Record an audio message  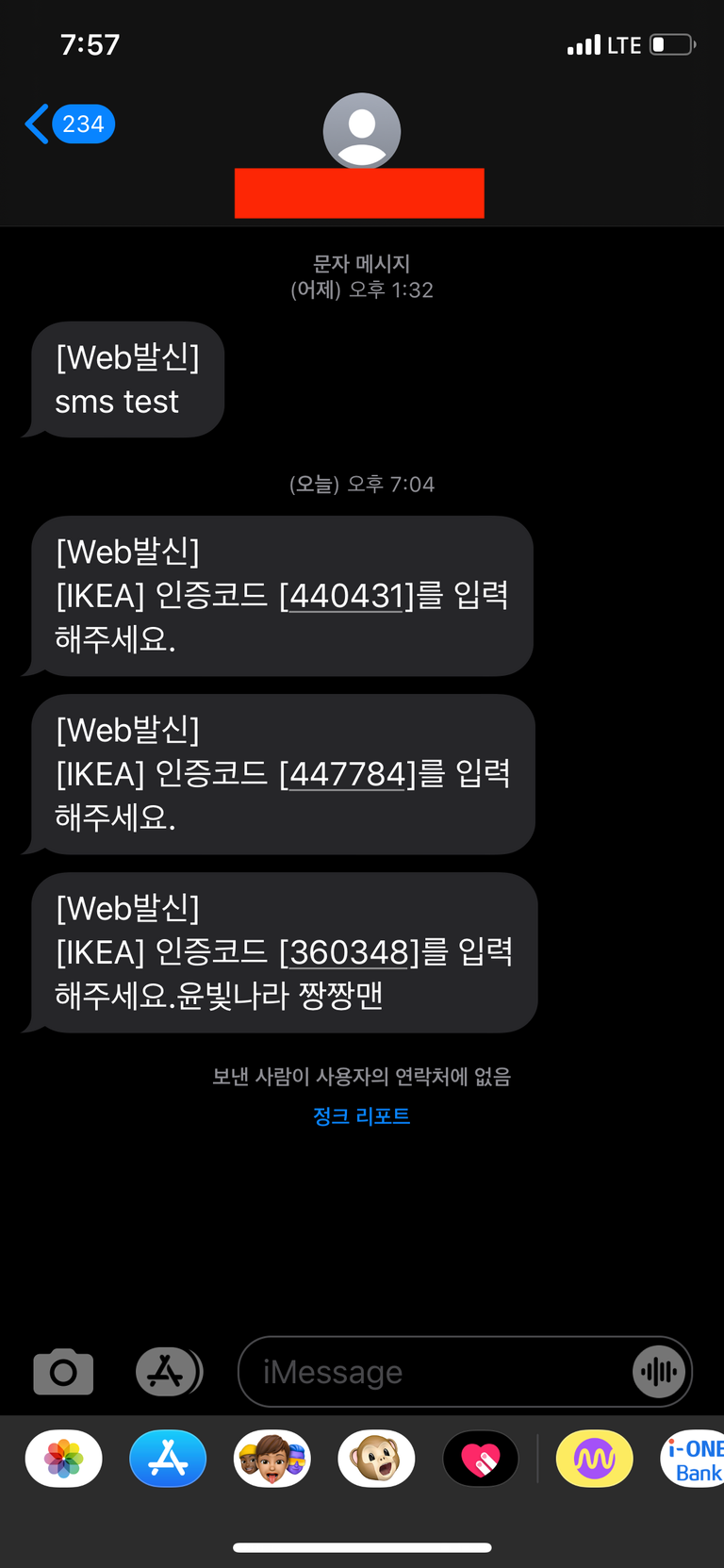click(x=658, y=1372)
